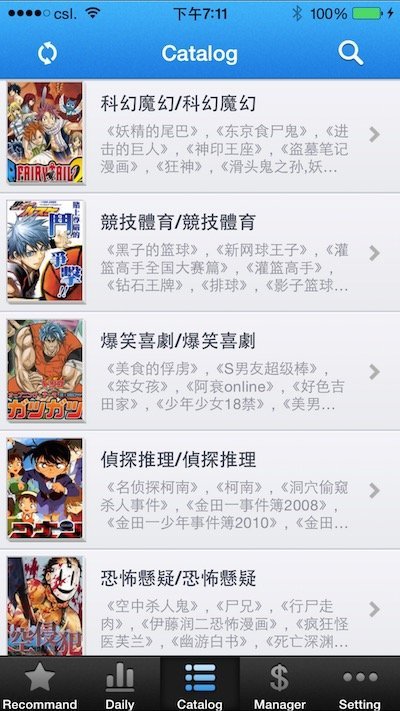The width and height of the screenshot is (400, 711).
Task: Switch to the Daily tab
Action: point(120,684)
